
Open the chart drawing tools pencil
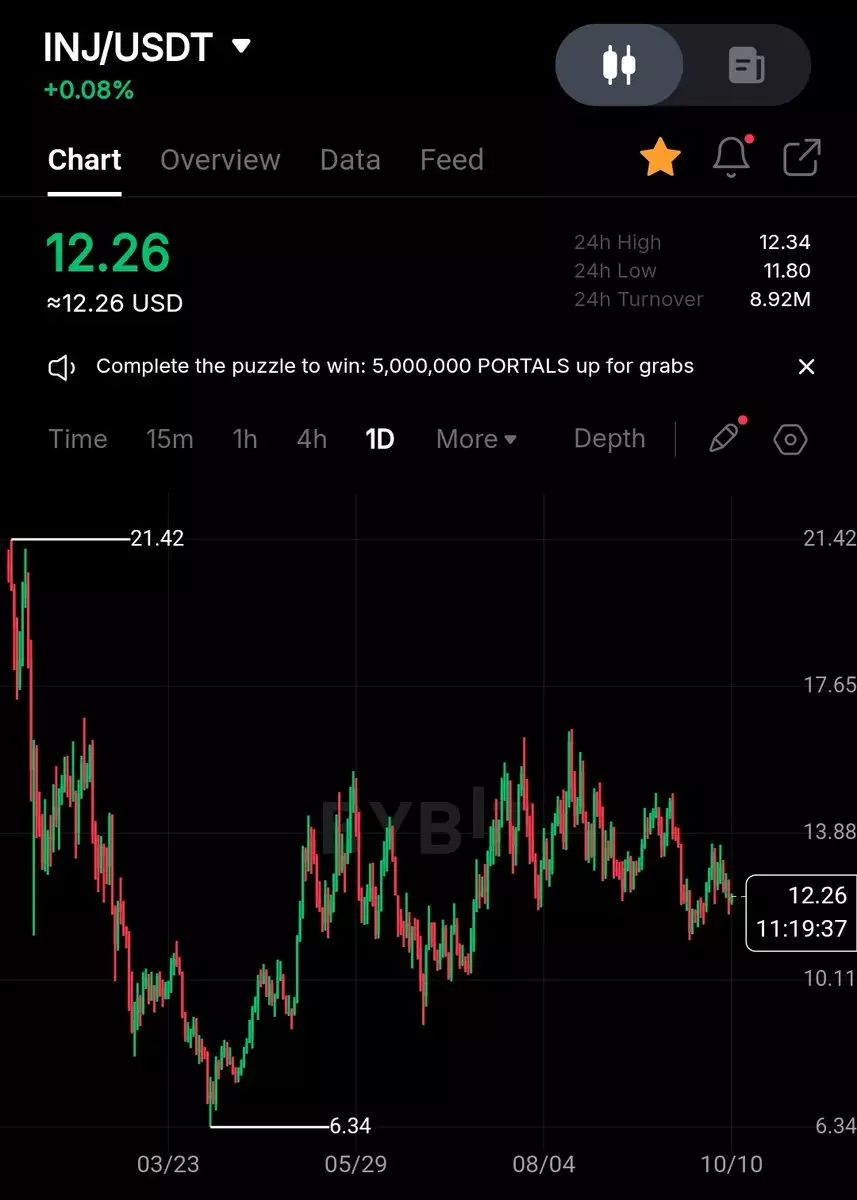(724, 438)
